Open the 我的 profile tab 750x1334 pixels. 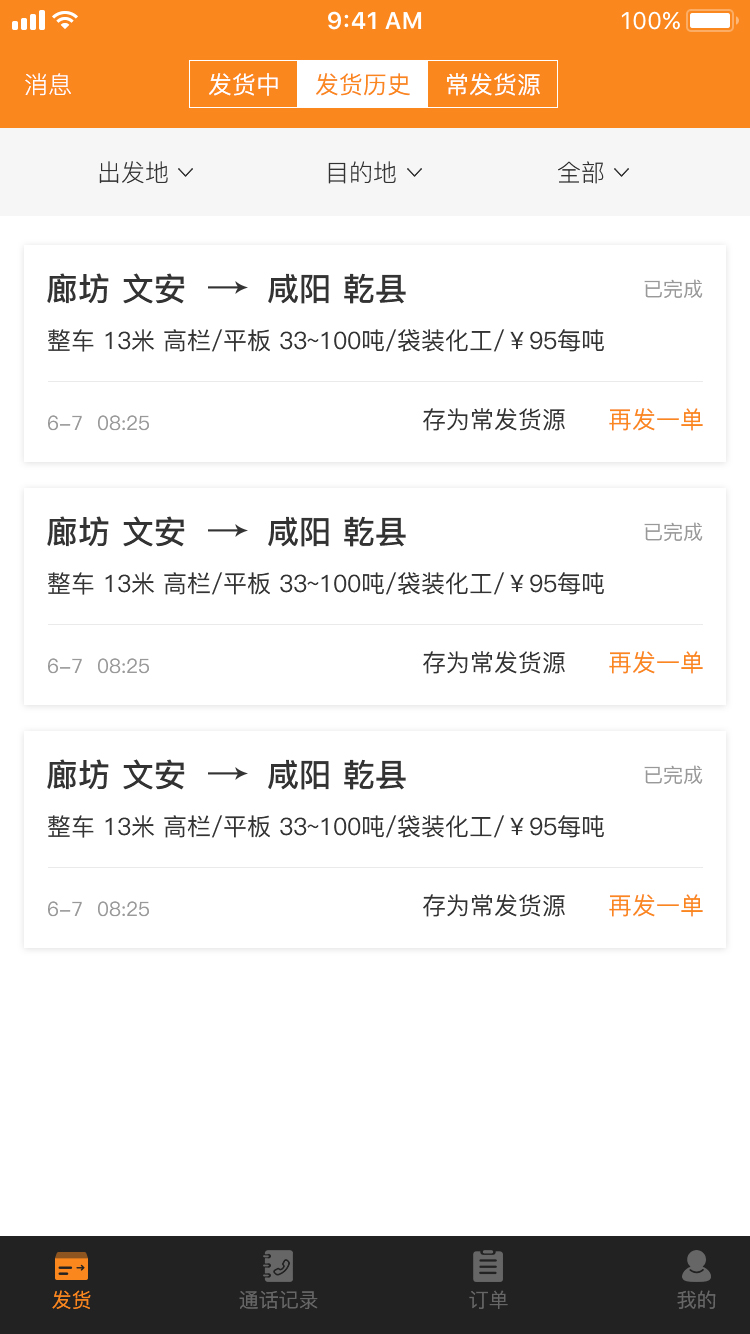pos(696,1280)
